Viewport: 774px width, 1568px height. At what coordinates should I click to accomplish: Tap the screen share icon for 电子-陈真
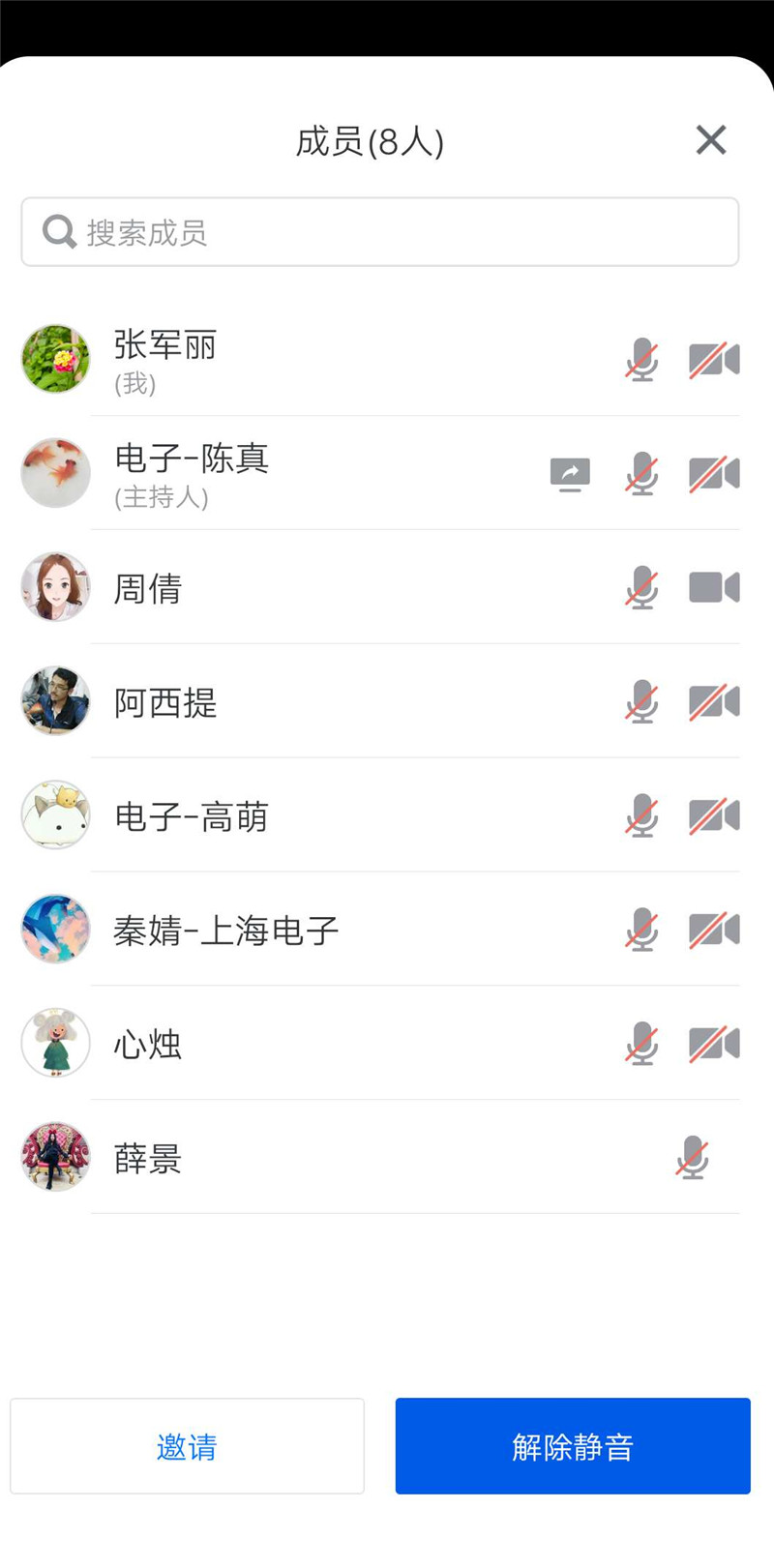click(570, 474)
